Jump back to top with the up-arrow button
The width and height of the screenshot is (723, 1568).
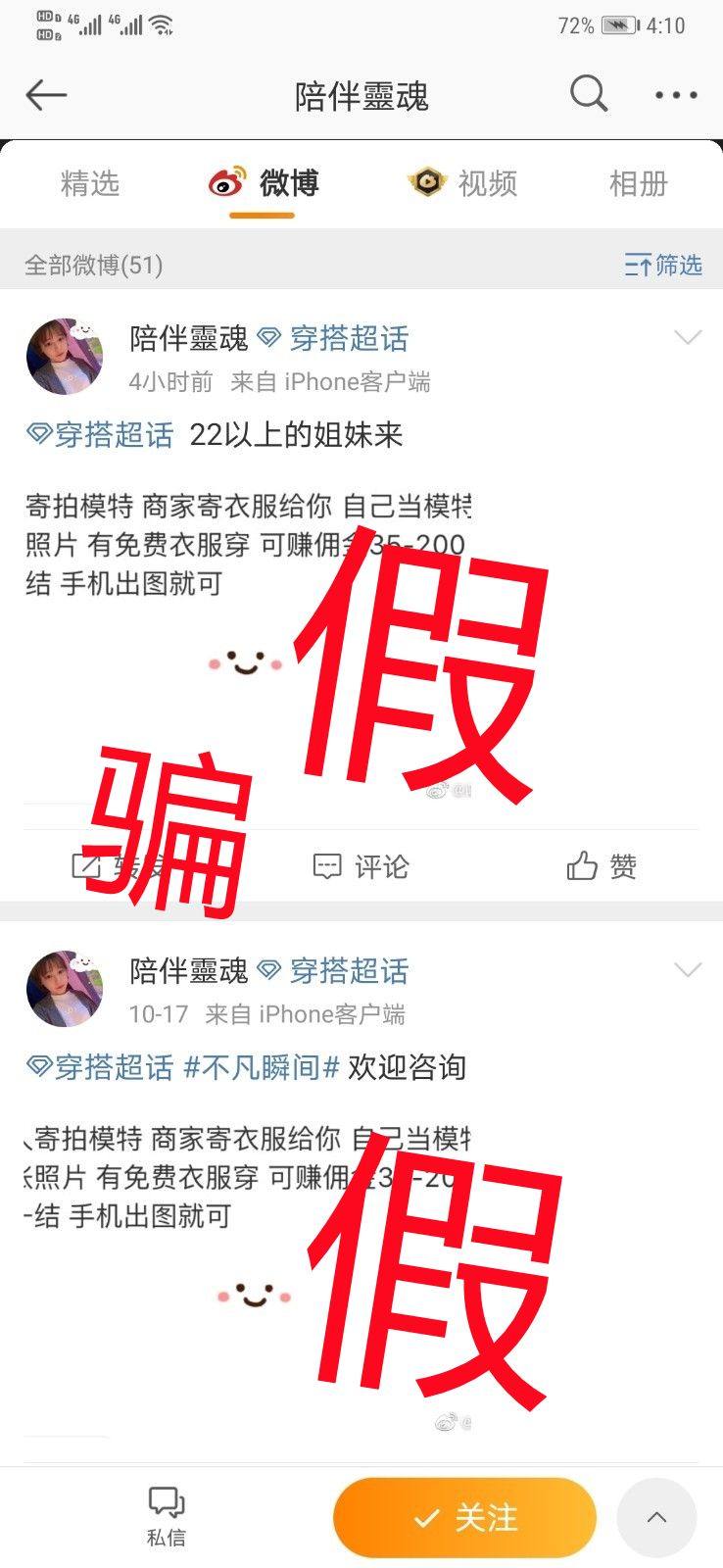pos(656,1518)
